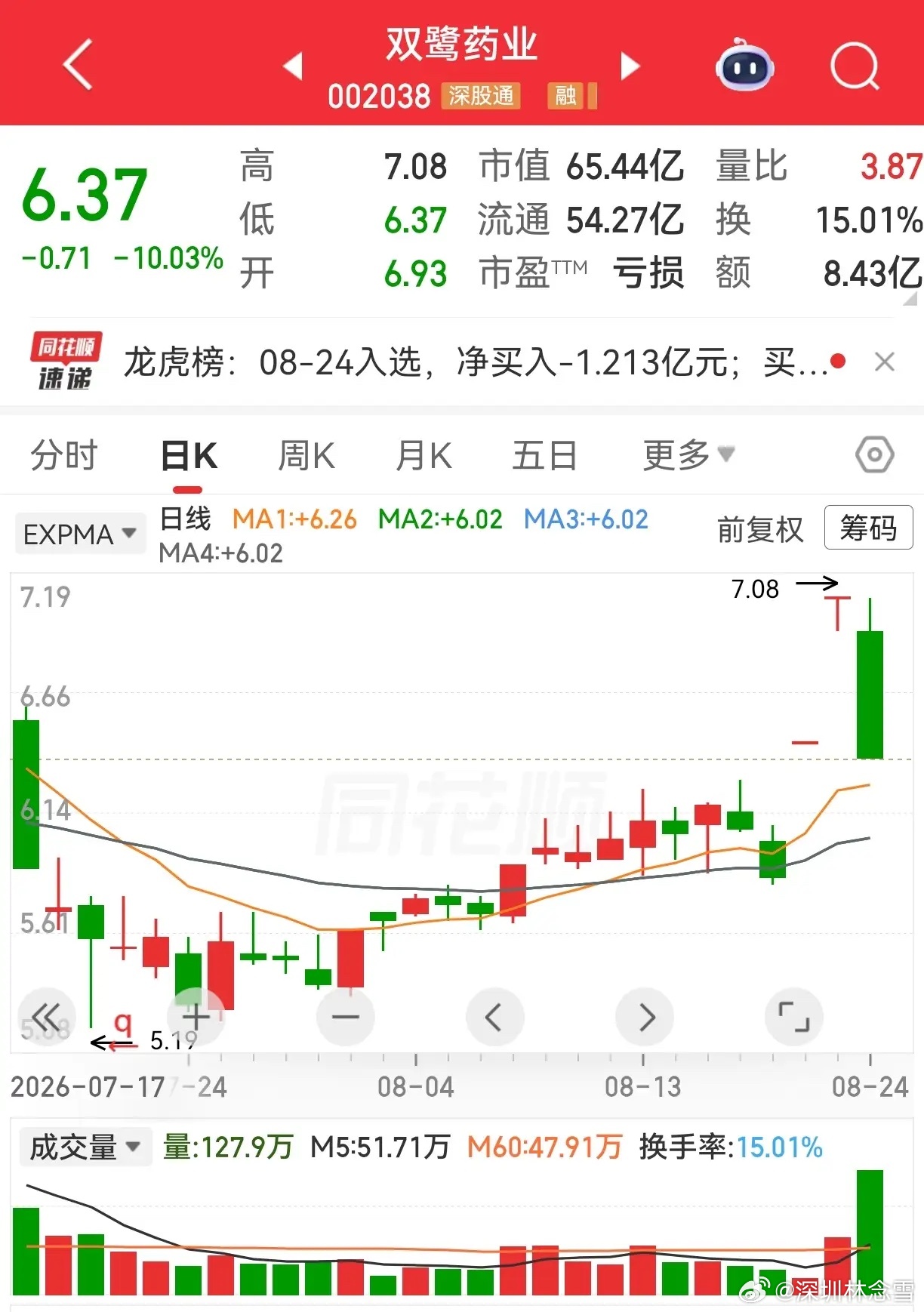This screenshot has width=924, height=1312.
Task: Switch to the 周K tab
Action: tap(306, 456)
